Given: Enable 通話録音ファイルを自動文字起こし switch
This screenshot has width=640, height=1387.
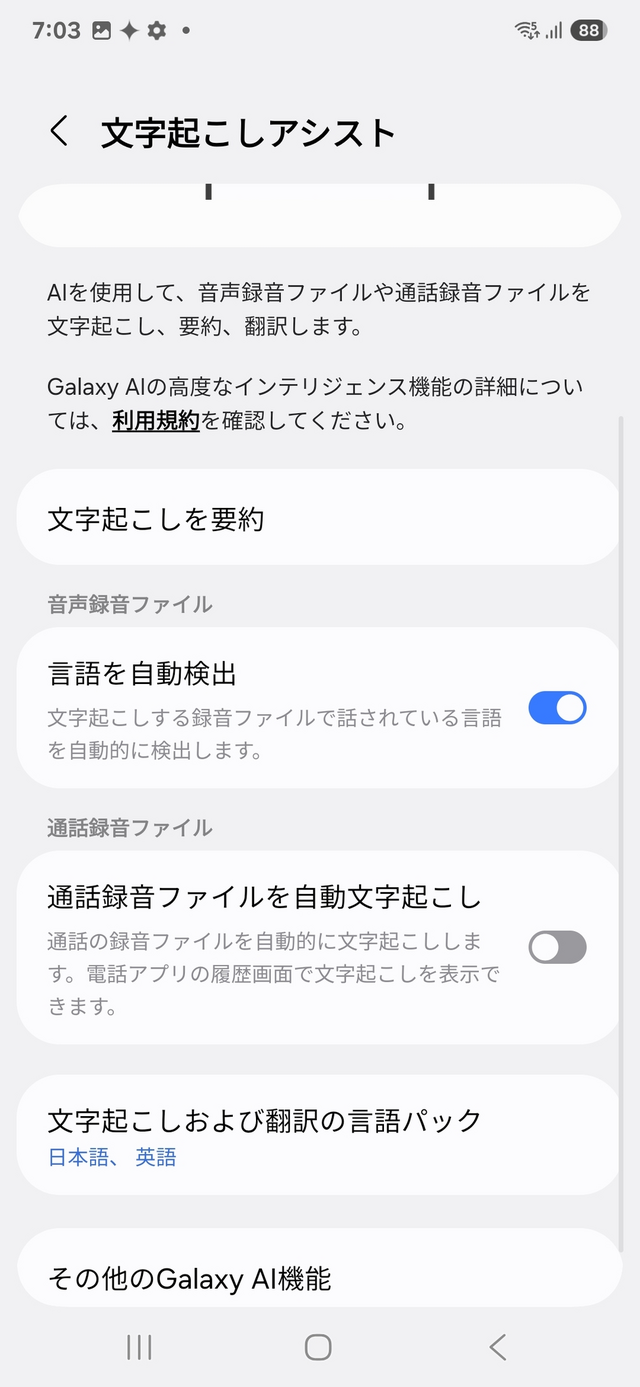Looking at the screenshot, I should click(x=557, y=947).
